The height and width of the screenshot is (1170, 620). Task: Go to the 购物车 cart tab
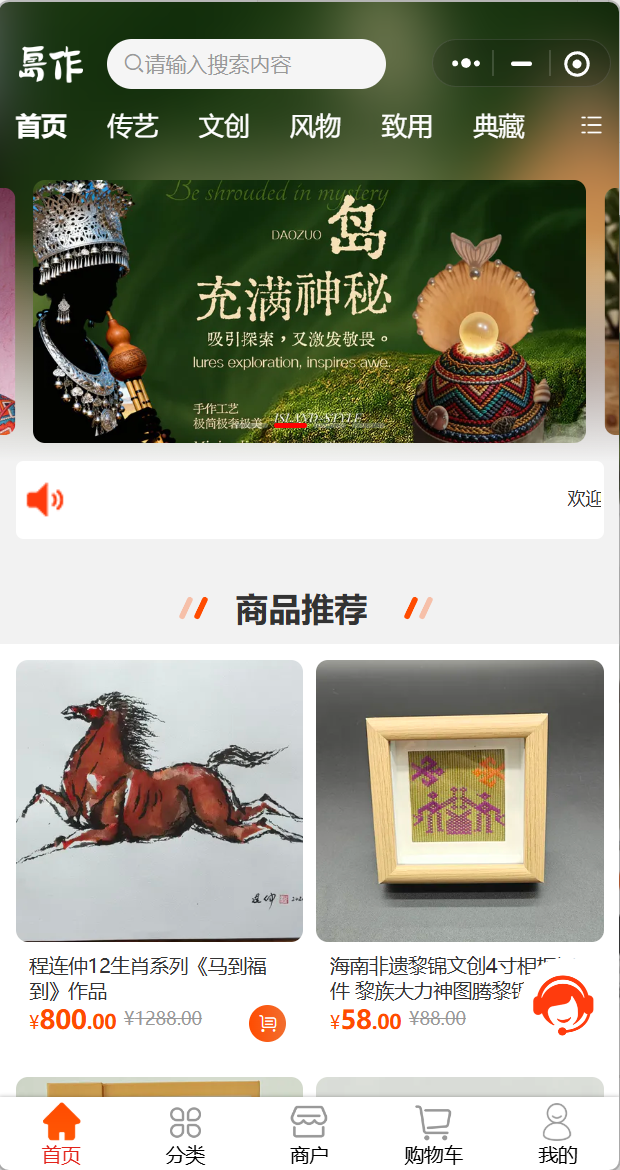tap(433, 1135)
